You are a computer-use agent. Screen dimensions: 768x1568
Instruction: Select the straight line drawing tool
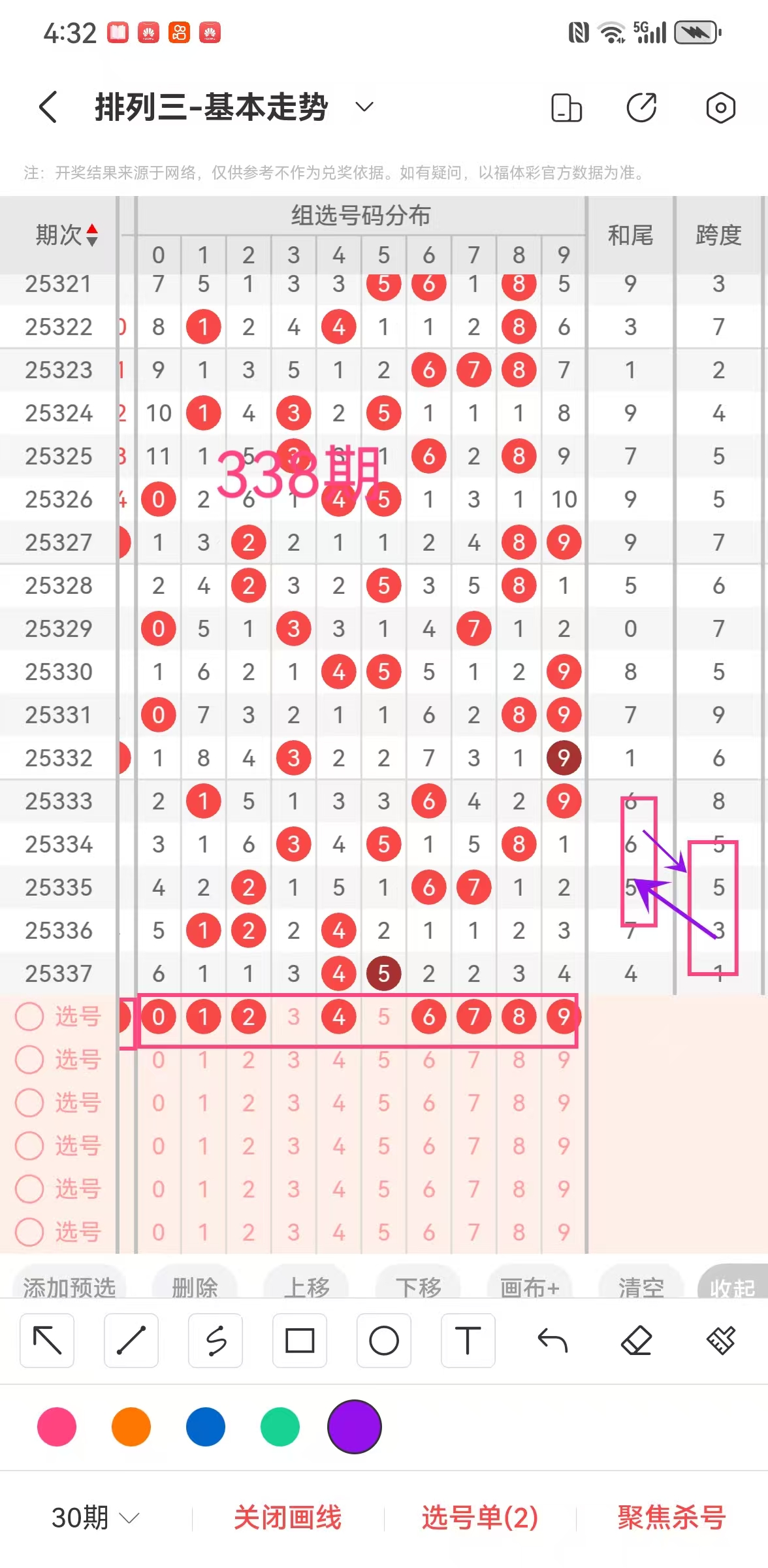(x=131, y=1341)
